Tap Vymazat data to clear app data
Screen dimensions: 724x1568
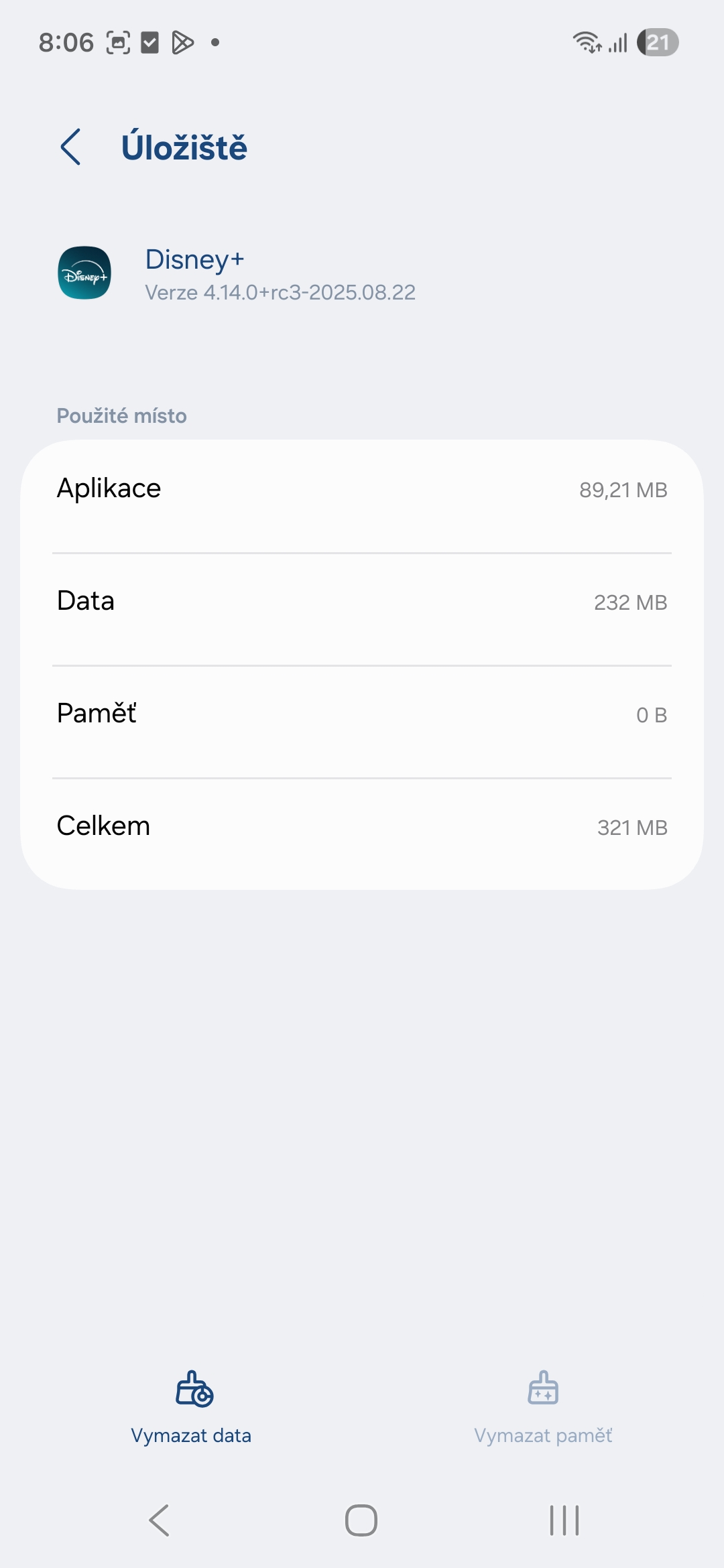192,1407
